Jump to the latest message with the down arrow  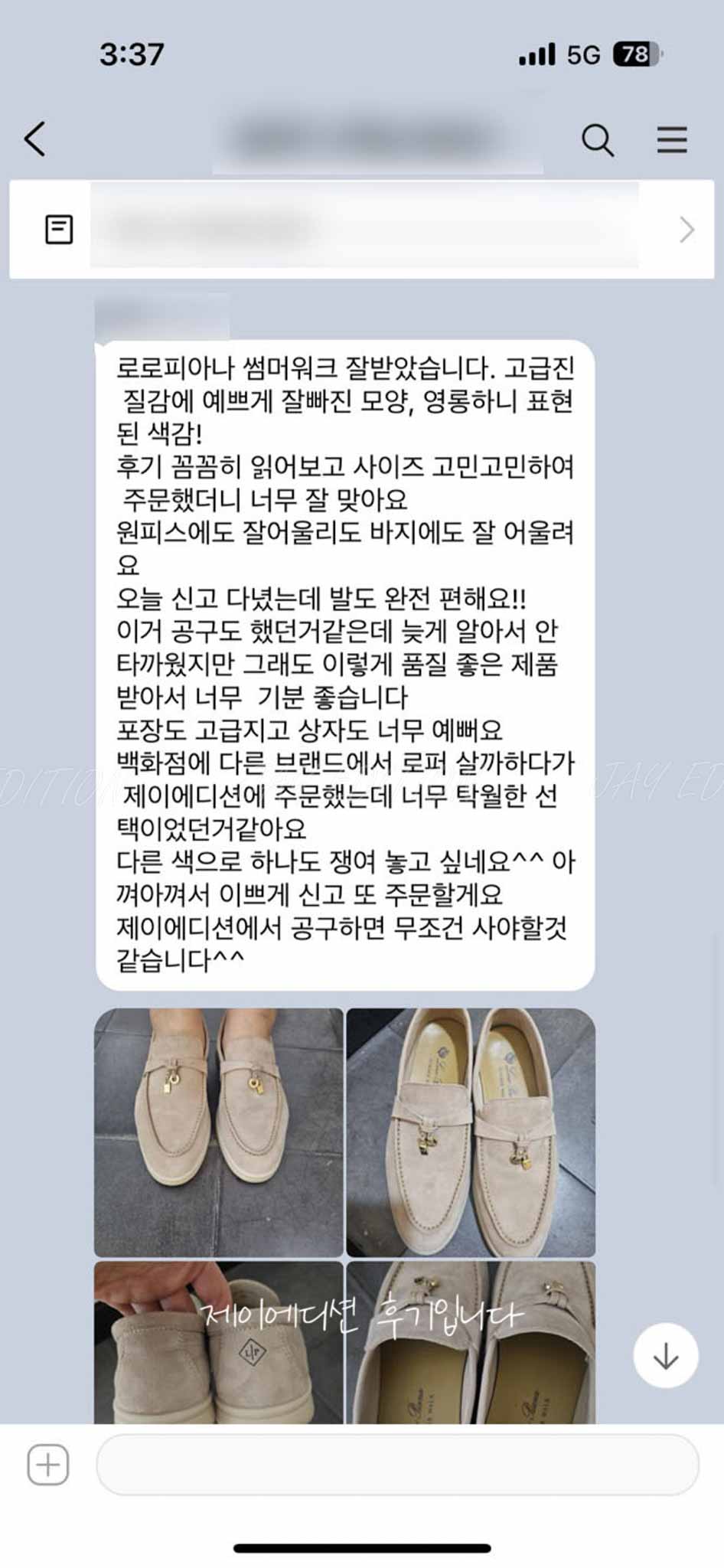point(665,1356)
